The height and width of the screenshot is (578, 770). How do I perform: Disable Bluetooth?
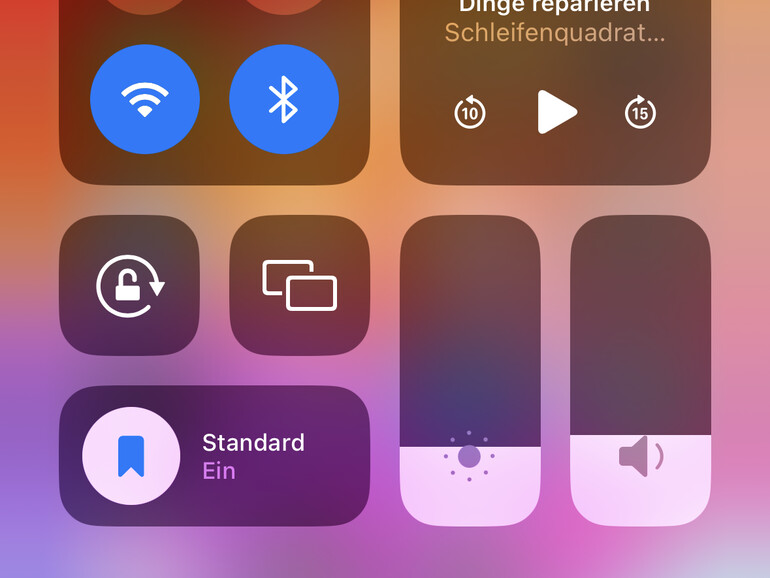(284, 100)
